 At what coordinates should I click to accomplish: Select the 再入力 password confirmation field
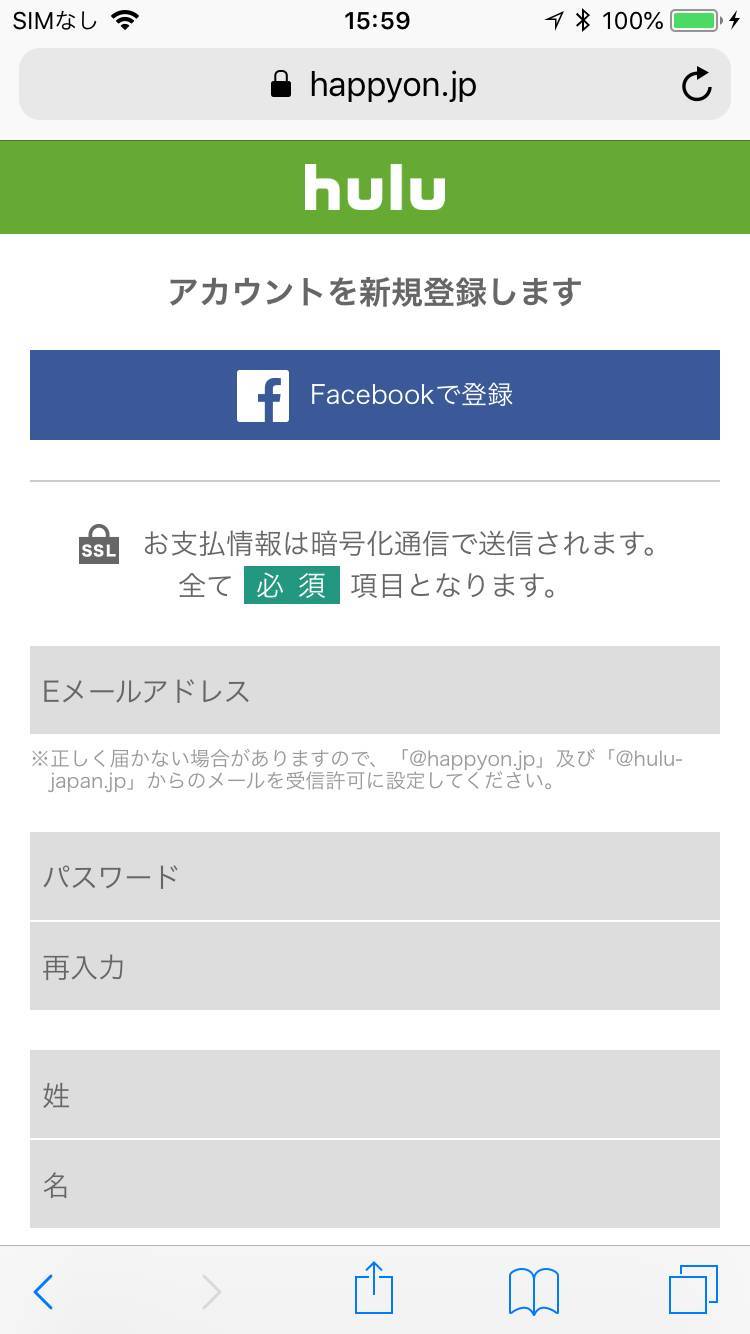(x=375, y=966)
